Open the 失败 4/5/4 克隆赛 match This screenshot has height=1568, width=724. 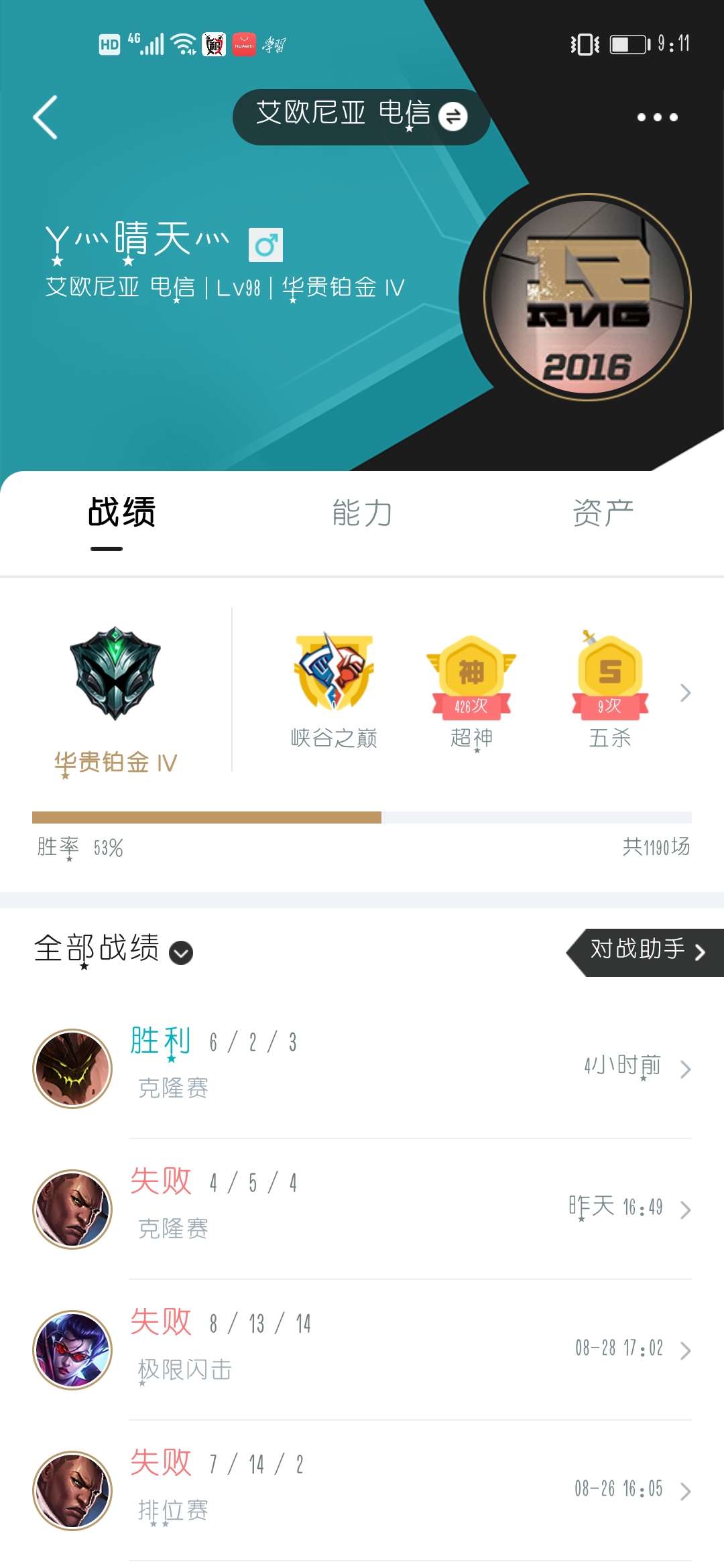coord(362,1209)
